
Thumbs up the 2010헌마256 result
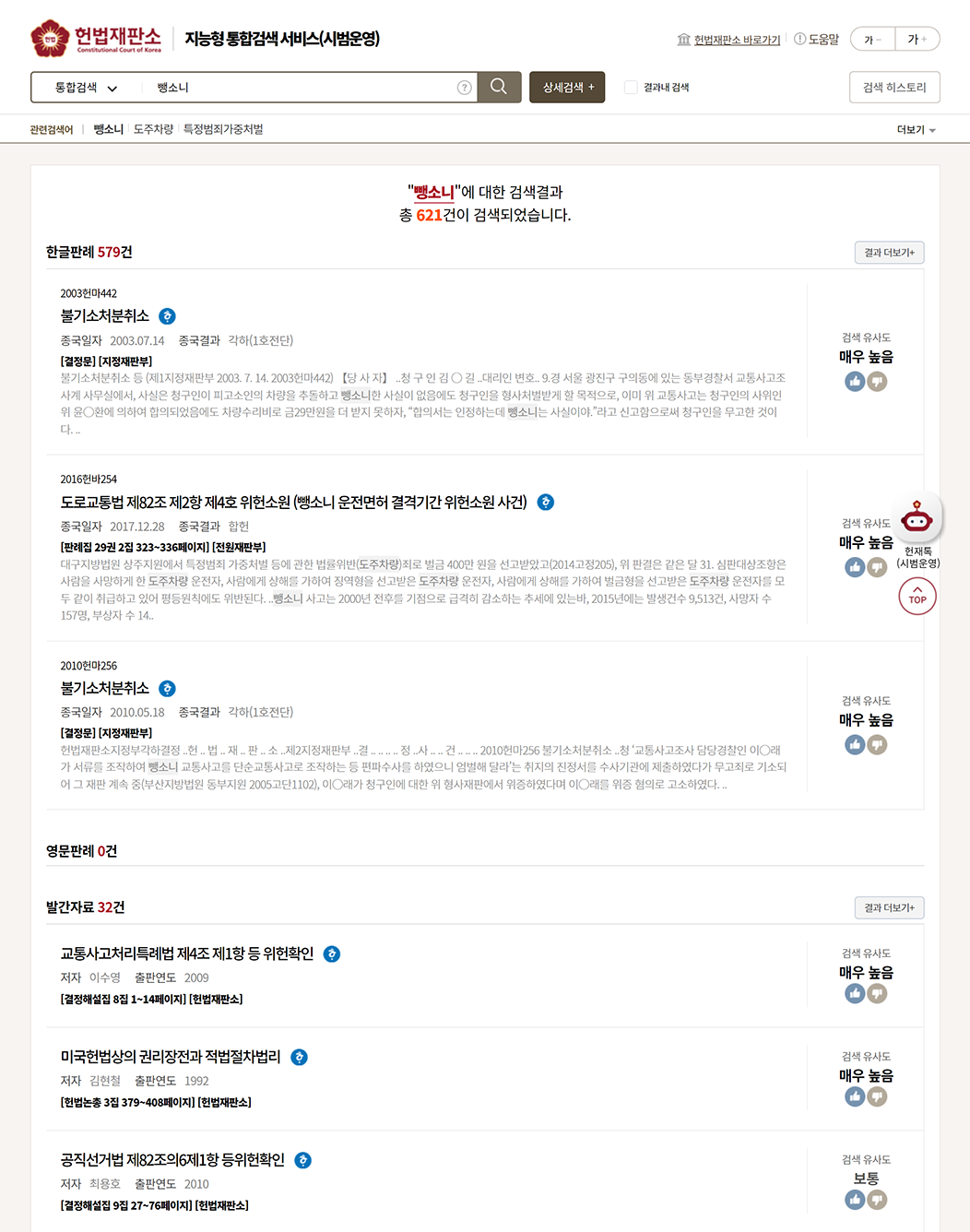pyautogui.click(x=855, y=744)
